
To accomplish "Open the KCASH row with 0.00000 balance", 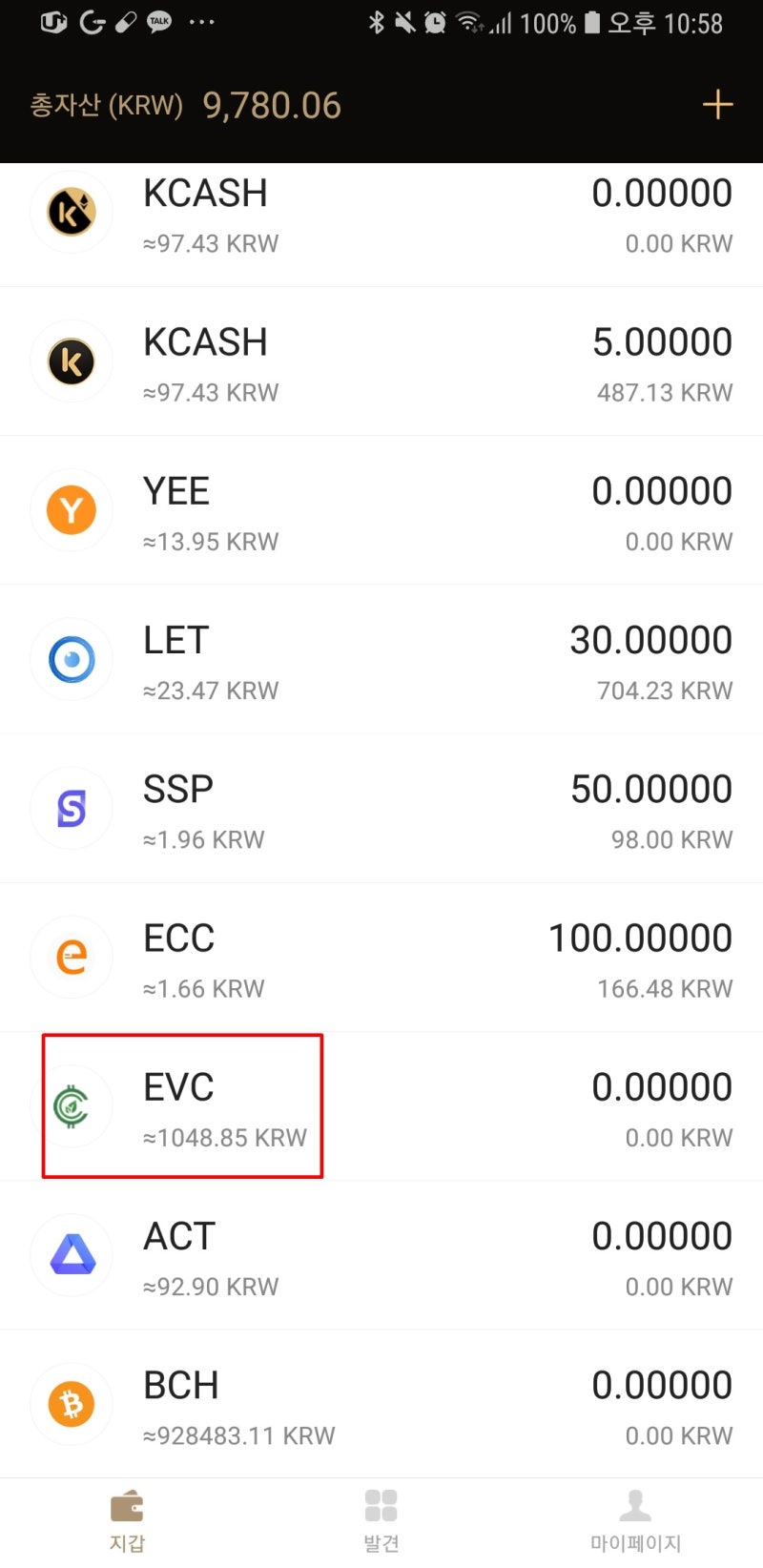I will coord(381,216).
